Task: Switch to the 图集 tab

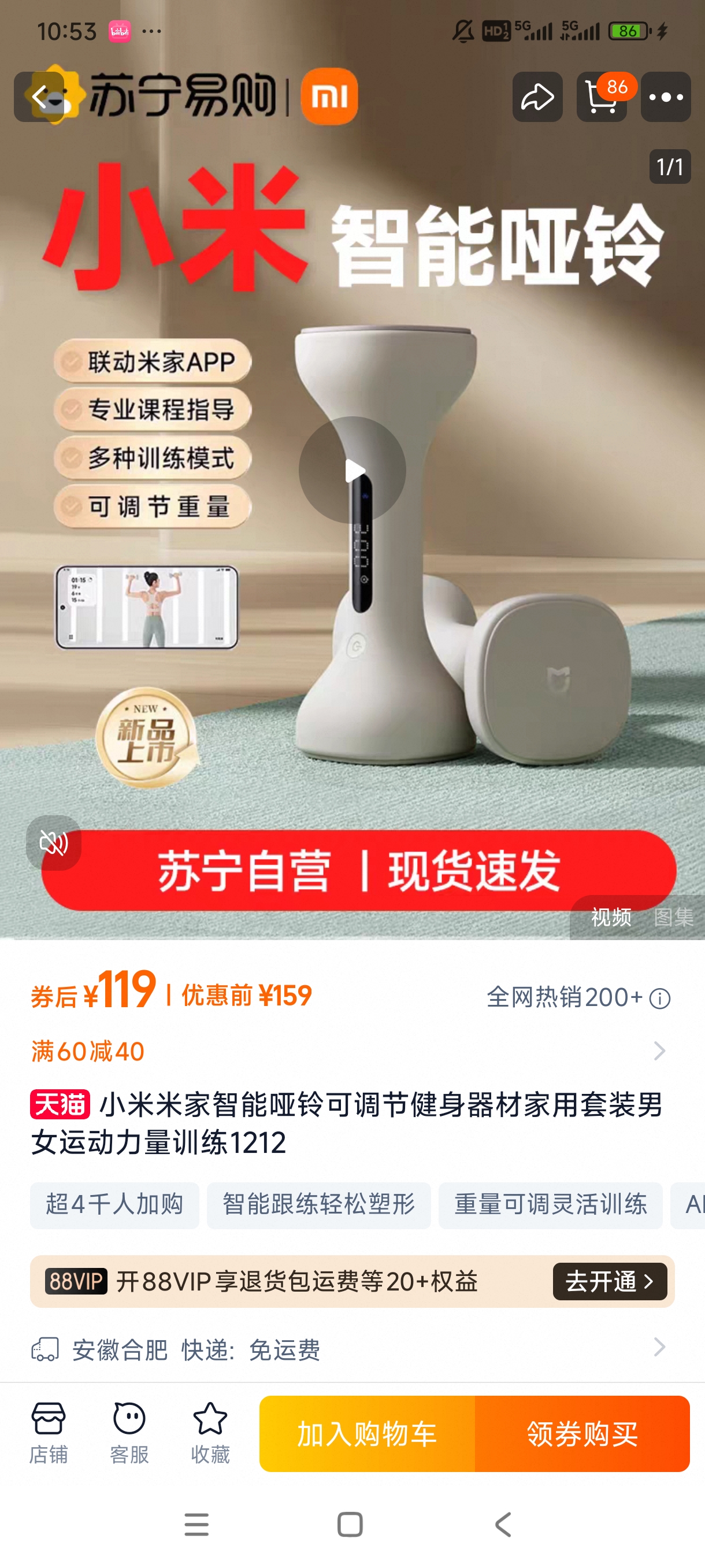Action: 673,917
